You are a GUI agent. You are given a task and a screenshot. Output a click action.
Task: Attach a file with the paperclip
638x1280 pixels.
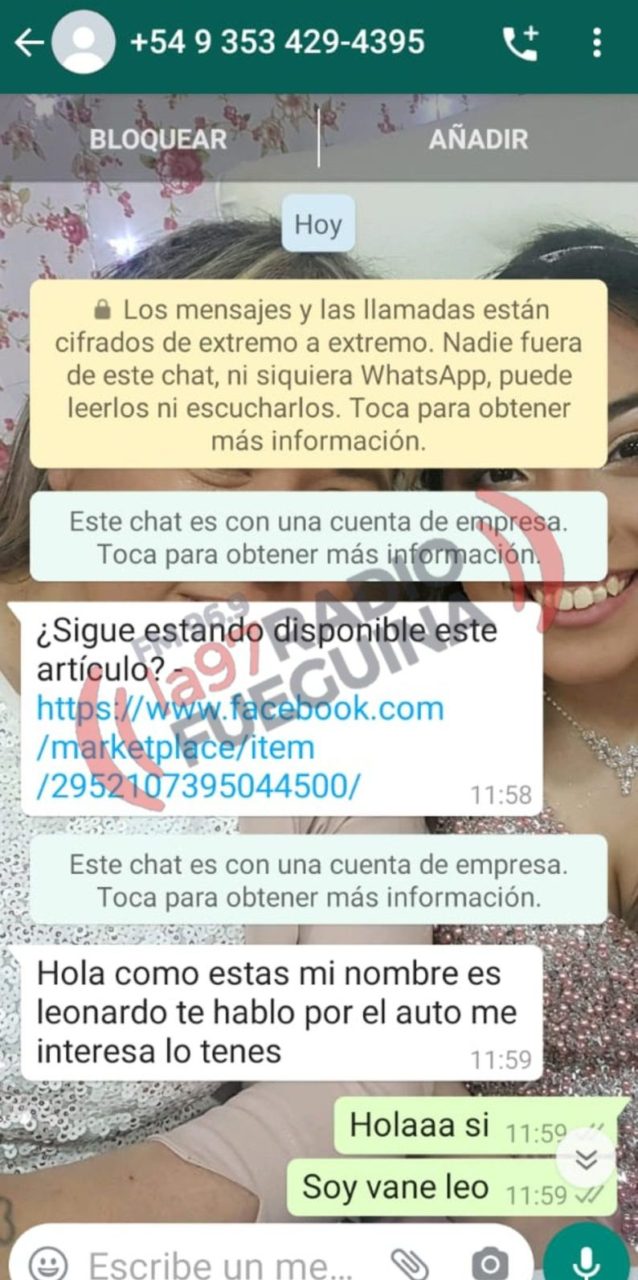(x=409, y=1264)
